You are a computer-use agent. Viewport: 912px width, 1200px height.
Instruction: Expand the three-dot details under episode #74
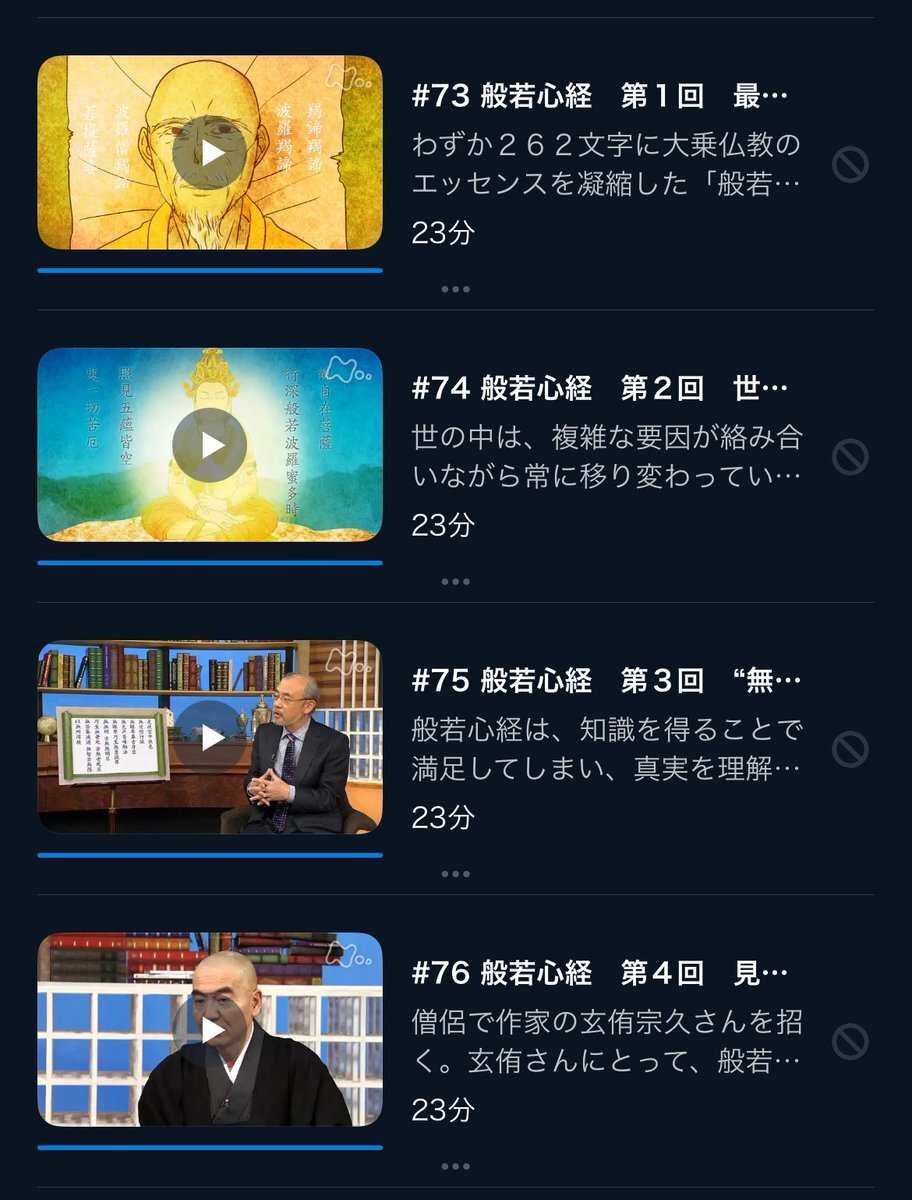tap(455, 581)
